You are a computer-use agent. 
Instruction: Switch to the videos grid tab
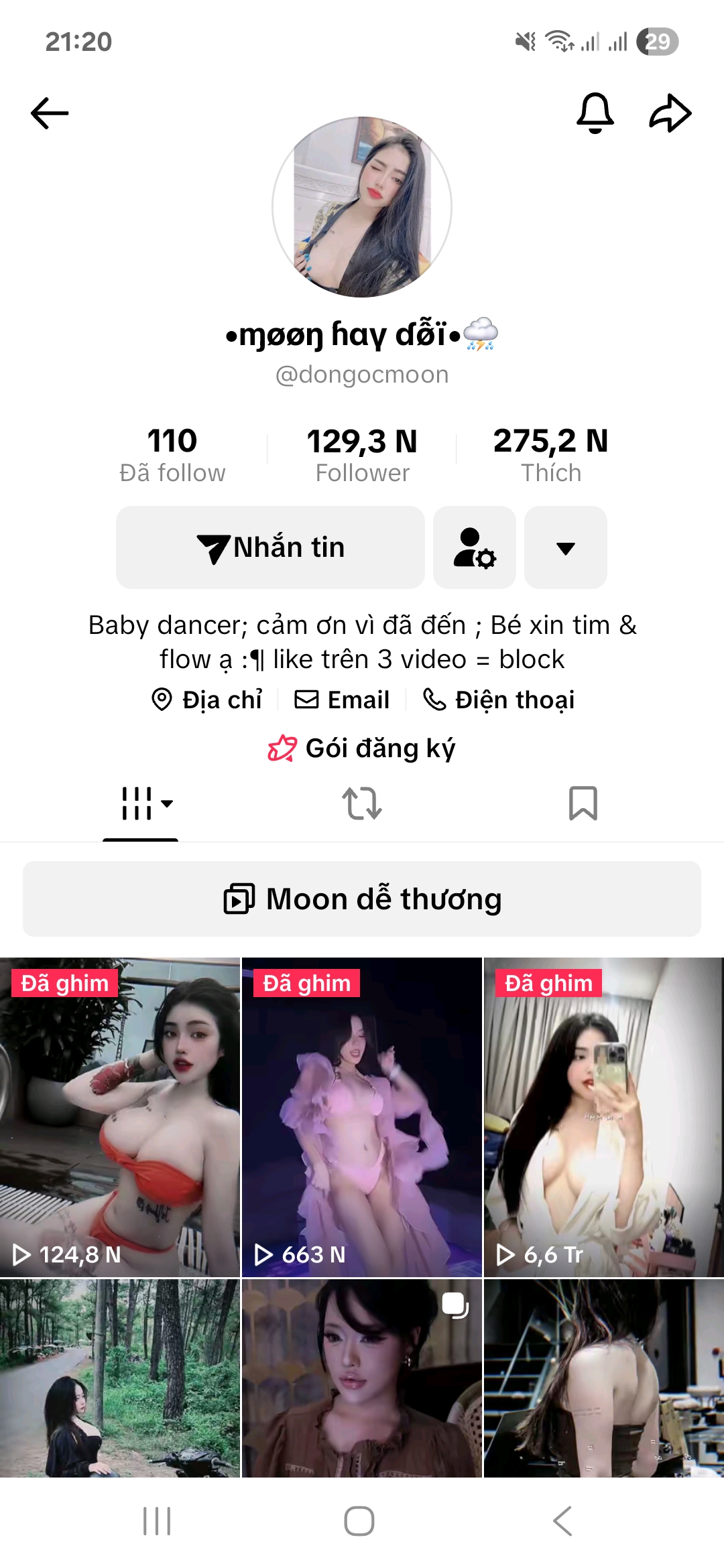(x=141, y=803)
